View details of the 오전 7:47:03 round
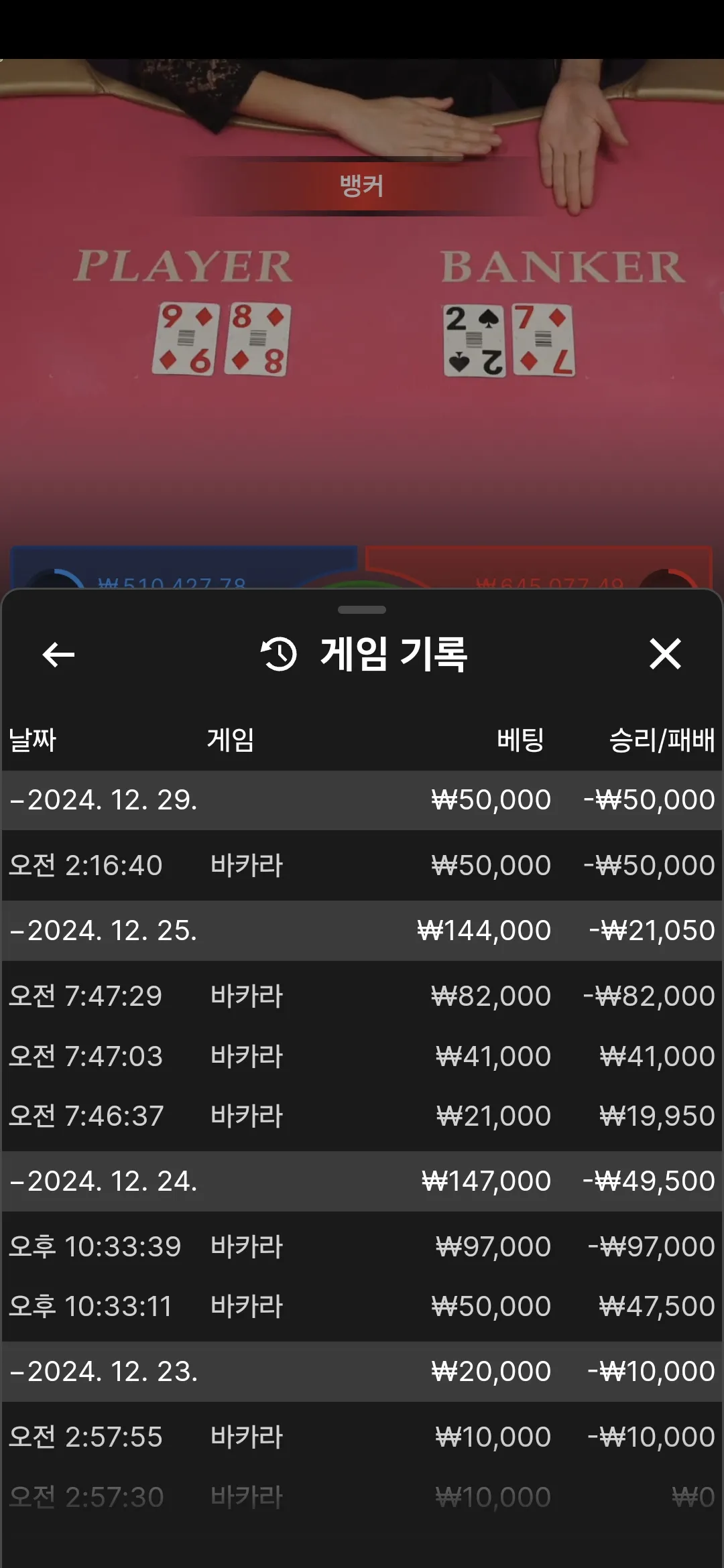The image size is (724, 1568). click(362, 1056)
